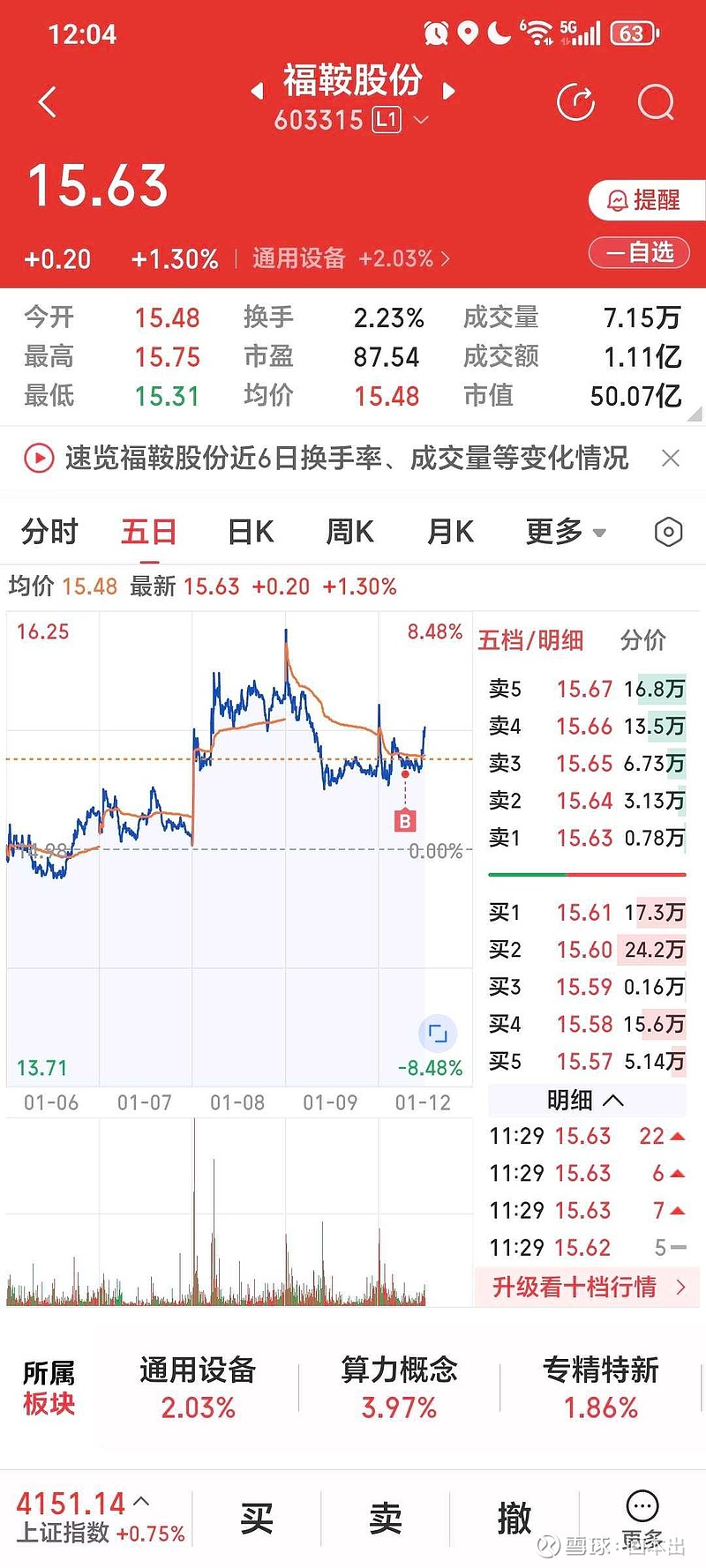Switch to the previous stock arrow

click(257, 91)
